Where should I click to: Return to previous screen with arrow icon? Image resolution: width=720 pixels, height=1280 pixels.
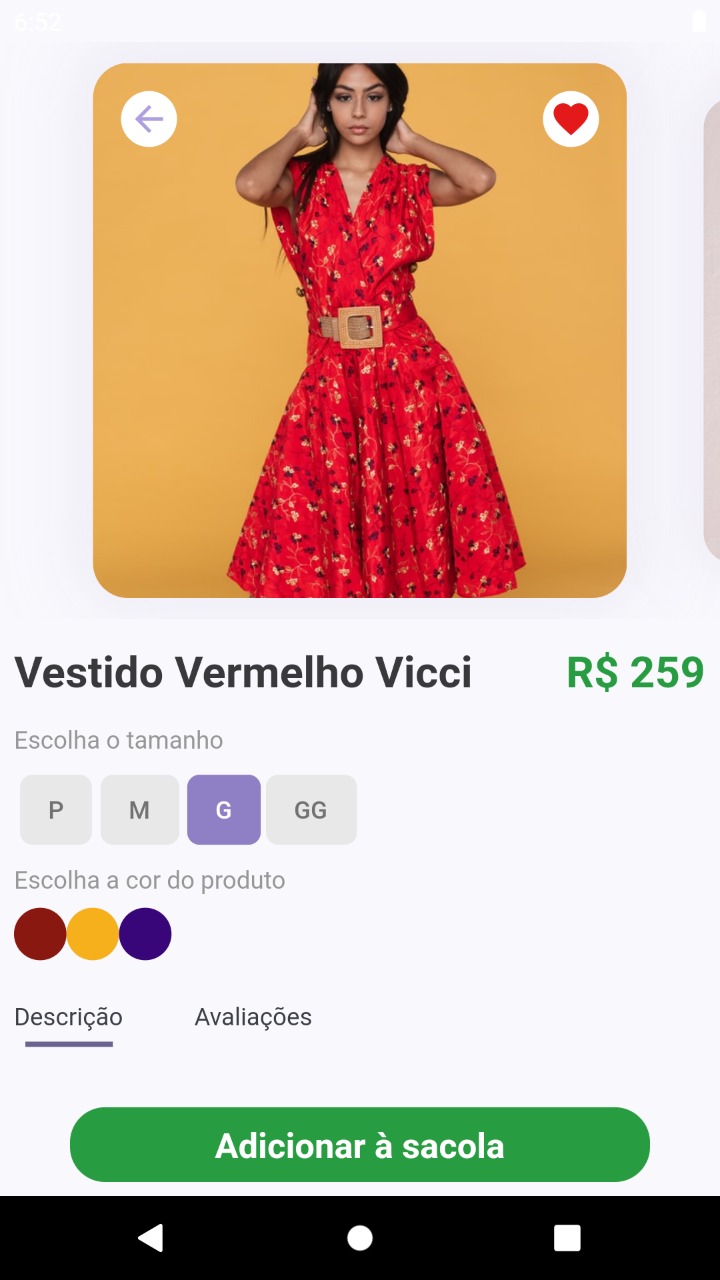coord(148,118)
